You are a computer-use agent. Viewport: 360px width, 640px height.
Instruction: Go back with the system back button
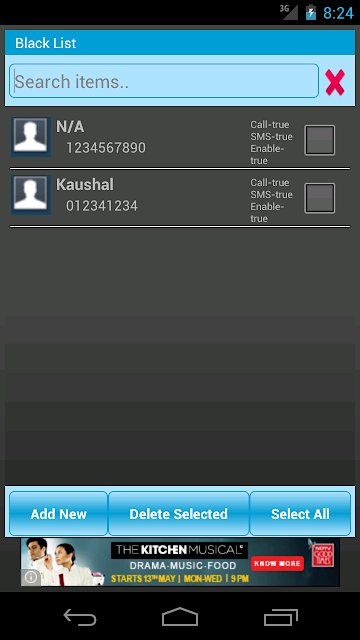[80, 616]
